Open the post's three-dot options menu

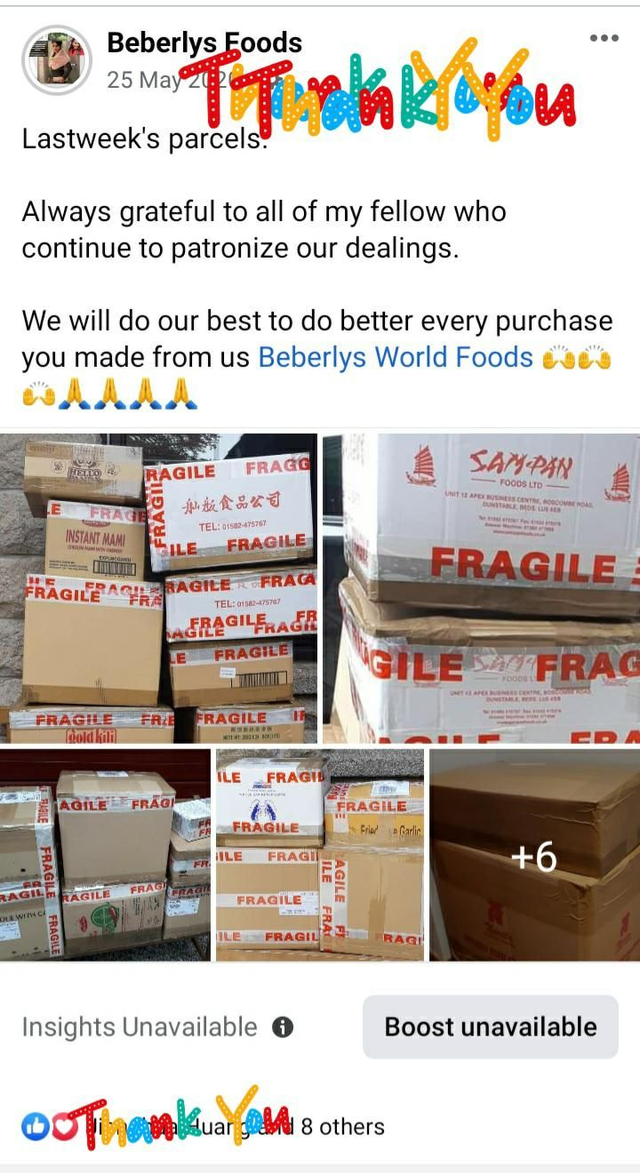point(604,38)
